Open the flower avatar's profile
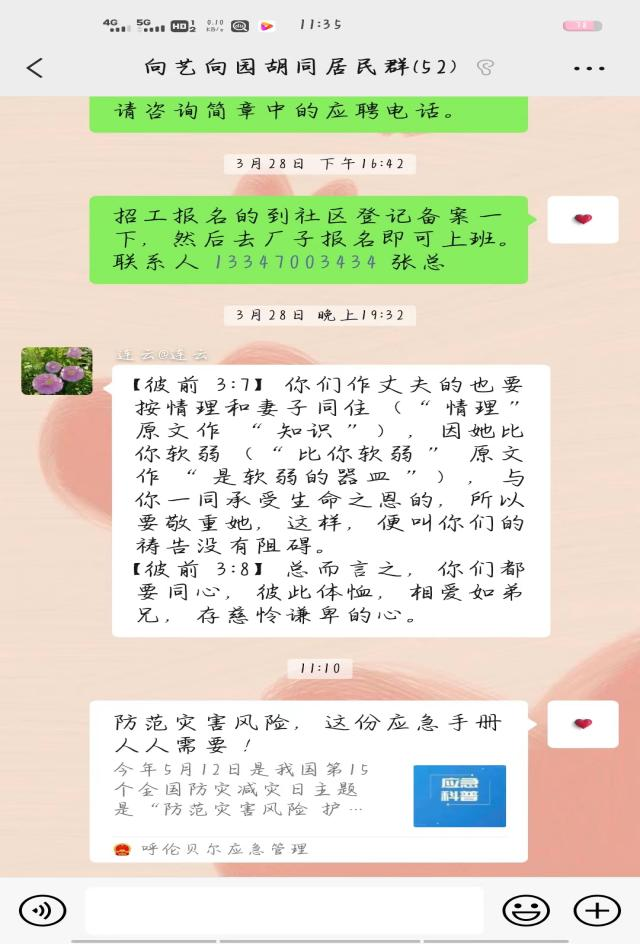 (57, 371)
